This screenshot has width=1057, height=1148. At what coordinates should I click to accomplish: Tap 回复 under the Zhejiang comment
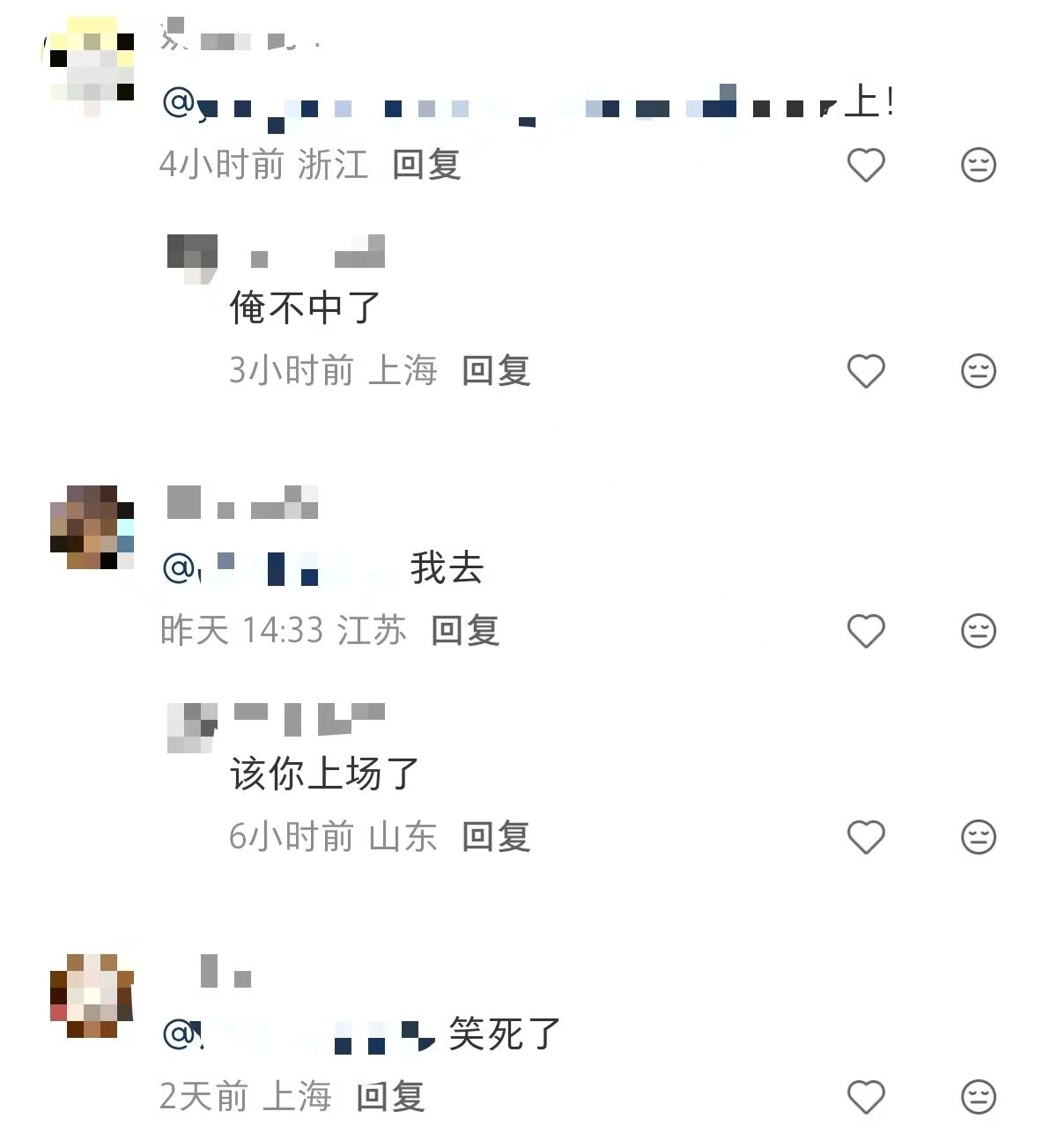point(426,165)
